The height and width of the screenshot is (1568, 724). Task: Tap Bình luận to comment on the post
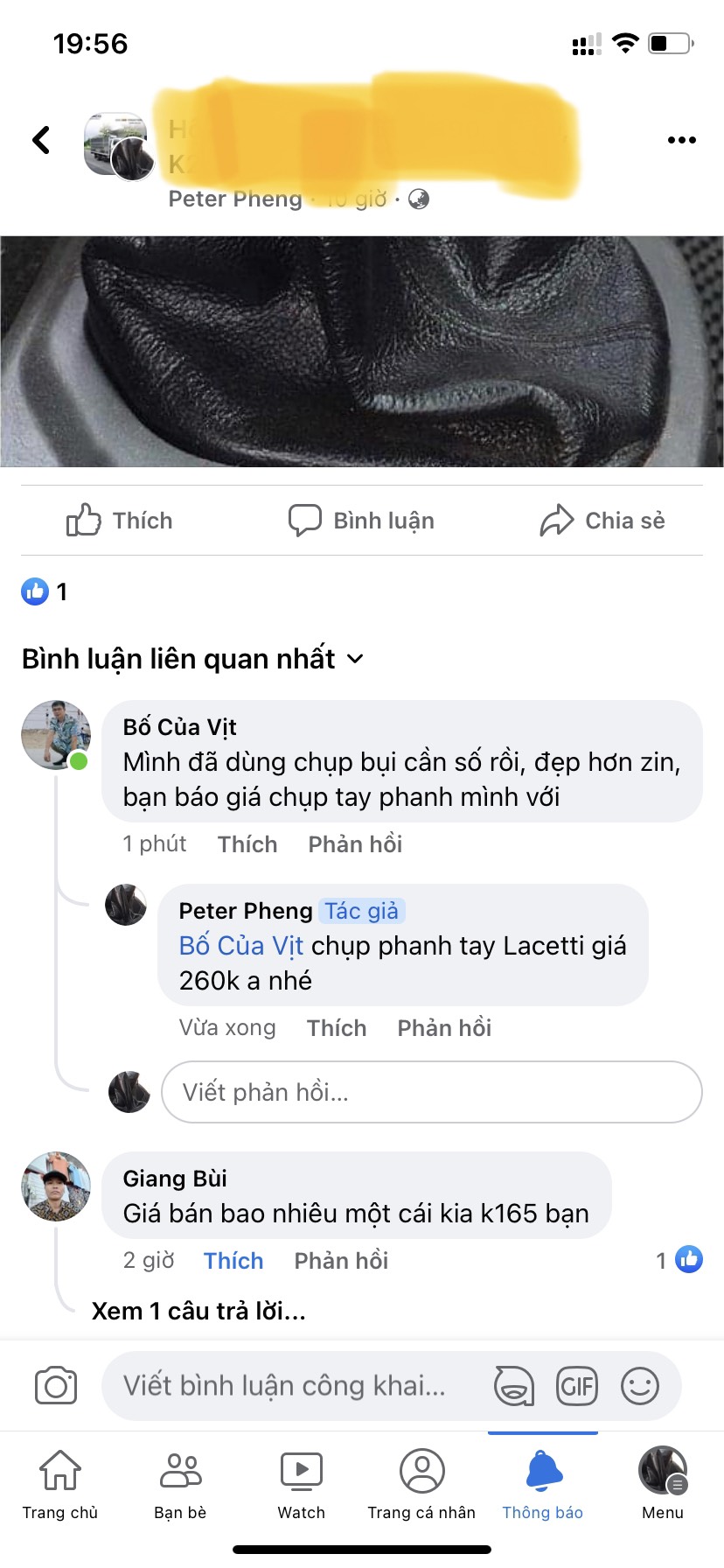click(361, 521)
